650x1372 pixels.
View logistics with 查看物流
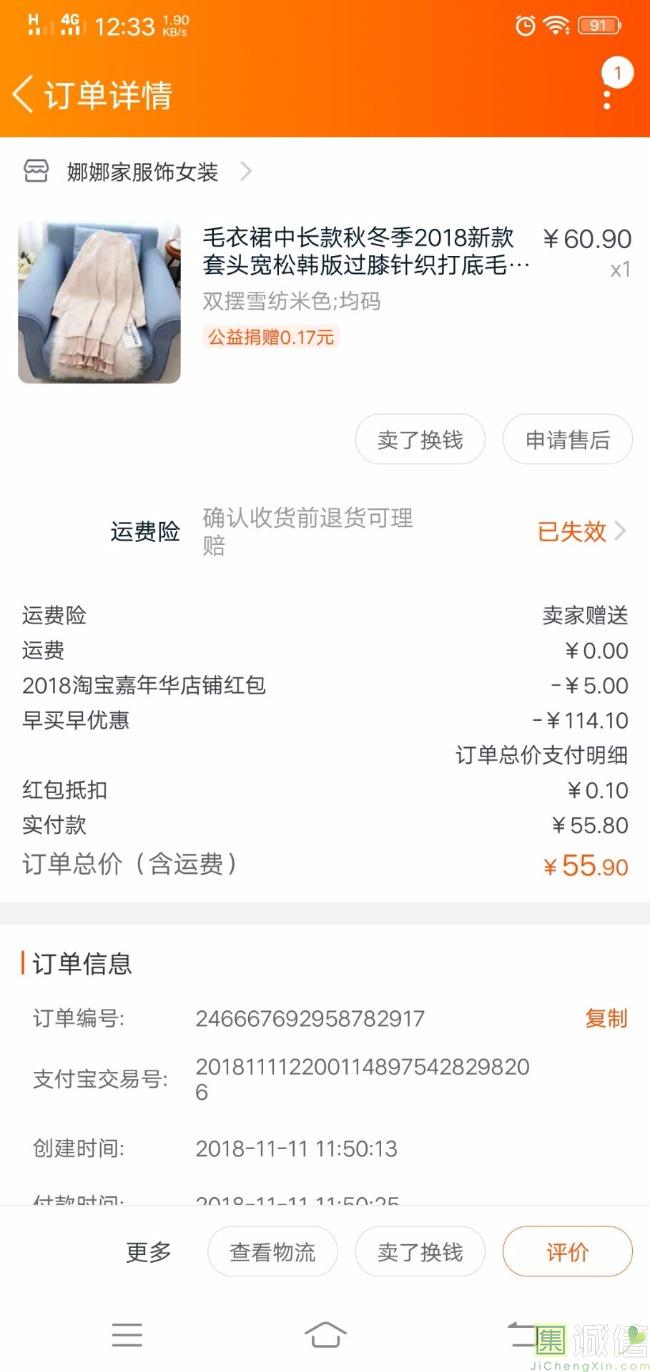click(x=272, y=1252)
